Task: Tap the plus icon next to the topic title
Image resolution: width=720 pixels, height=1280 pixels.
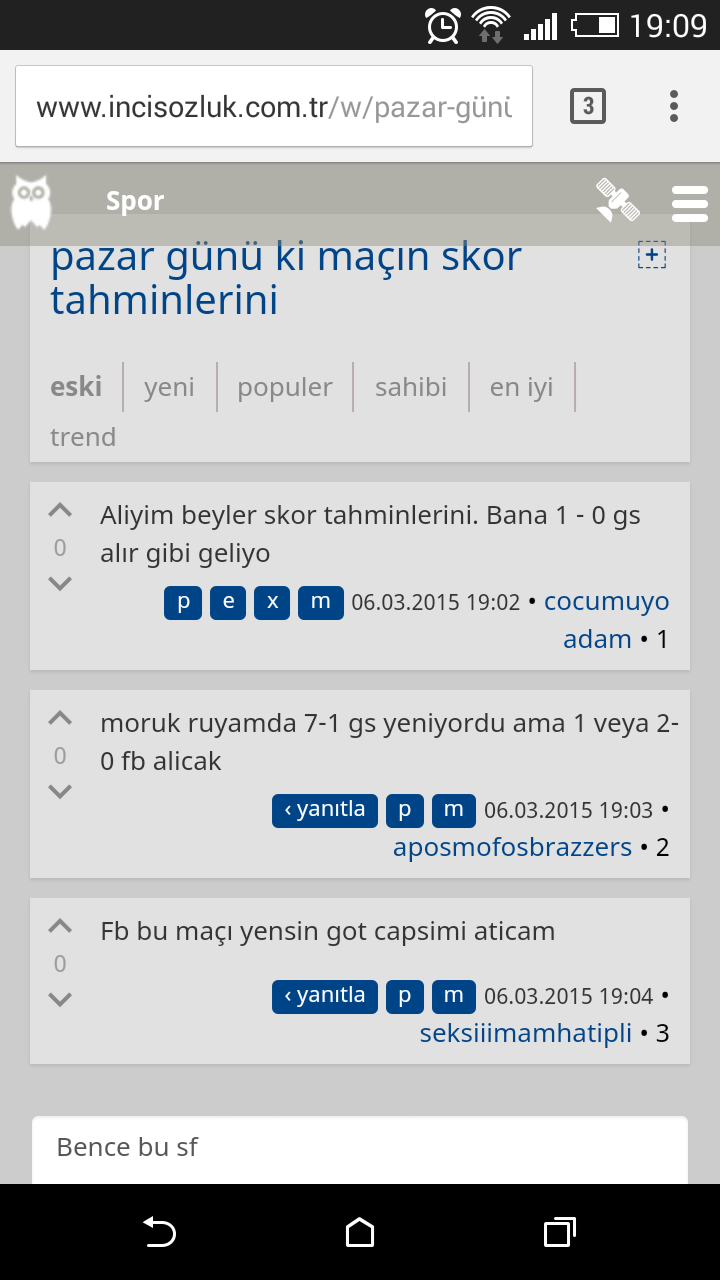Action: (652, 255)
